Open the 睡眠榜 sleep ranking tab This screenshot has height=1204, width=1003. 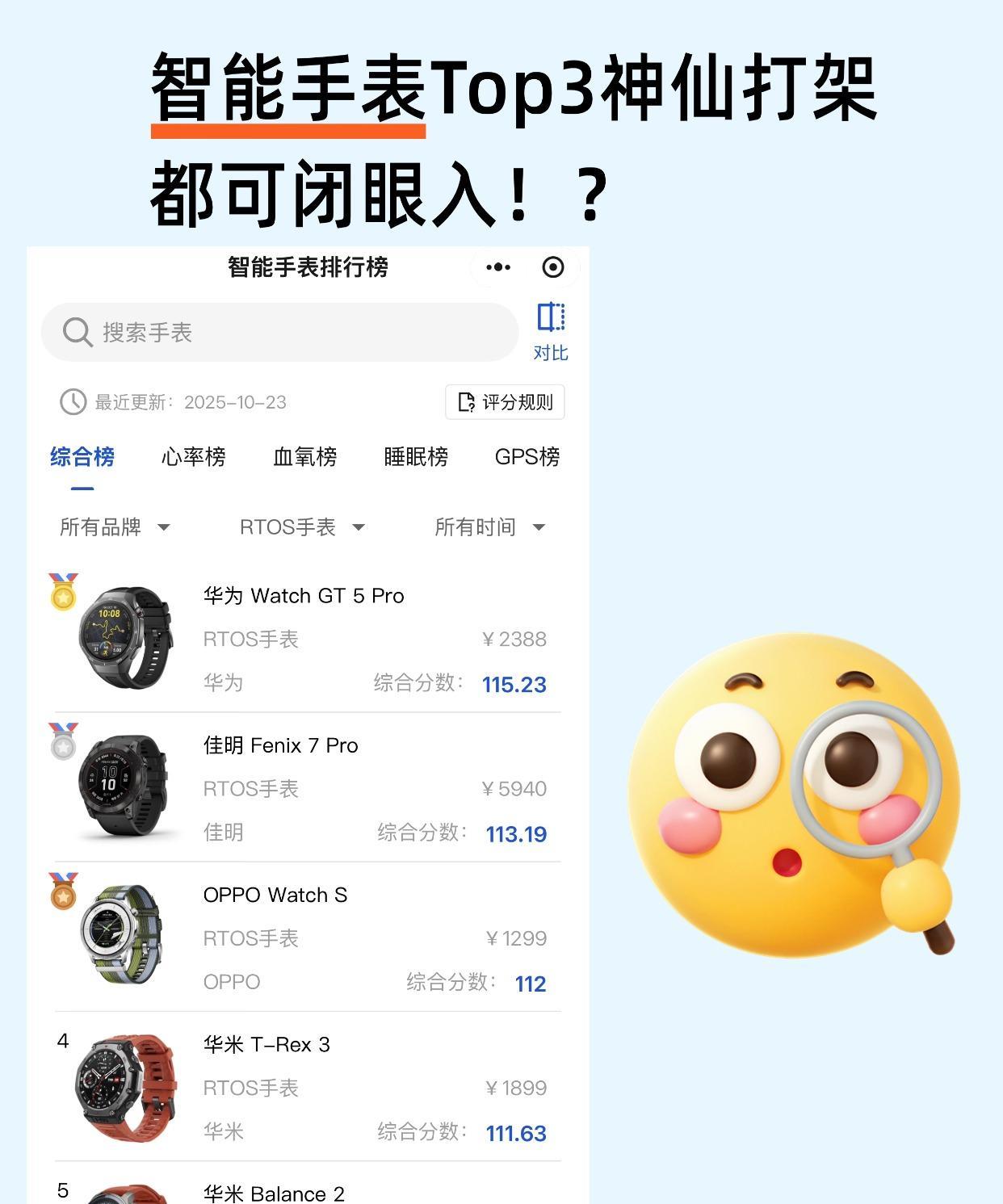(414, 457)
